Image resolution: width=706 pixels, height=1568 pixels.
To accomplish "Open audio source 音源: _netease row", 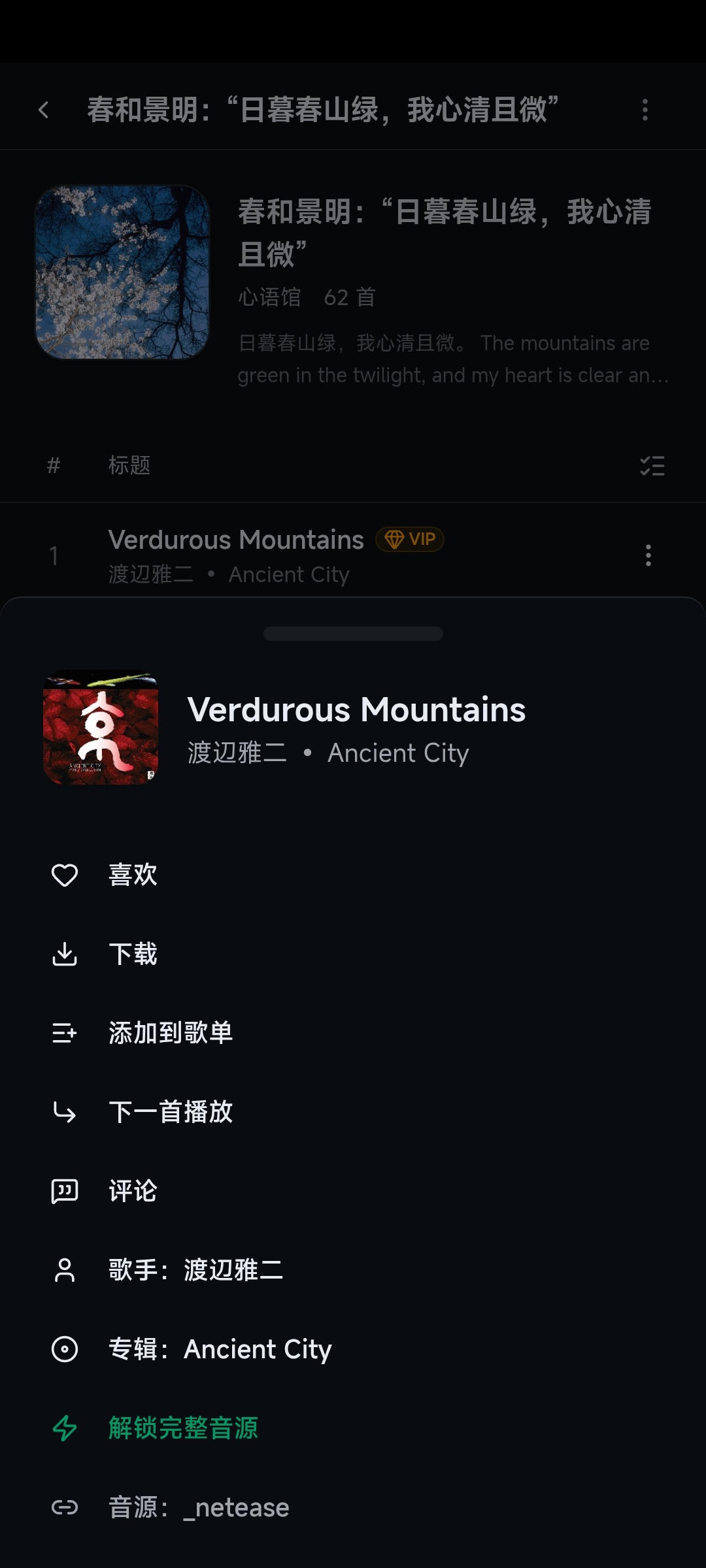I will [353, 1507].
